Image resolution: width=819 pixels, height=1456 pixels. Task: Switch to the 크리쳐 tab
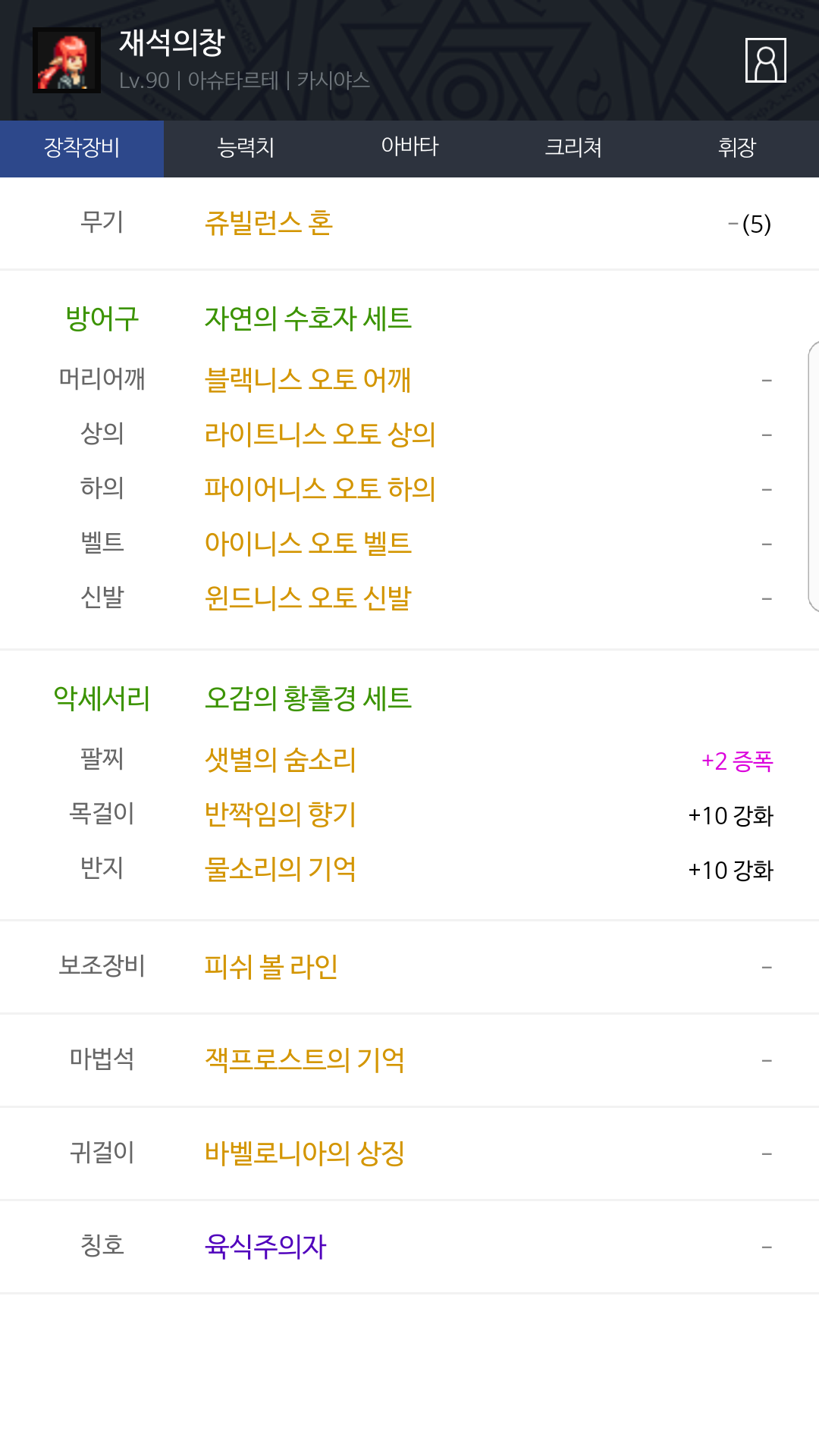[573, 148]
